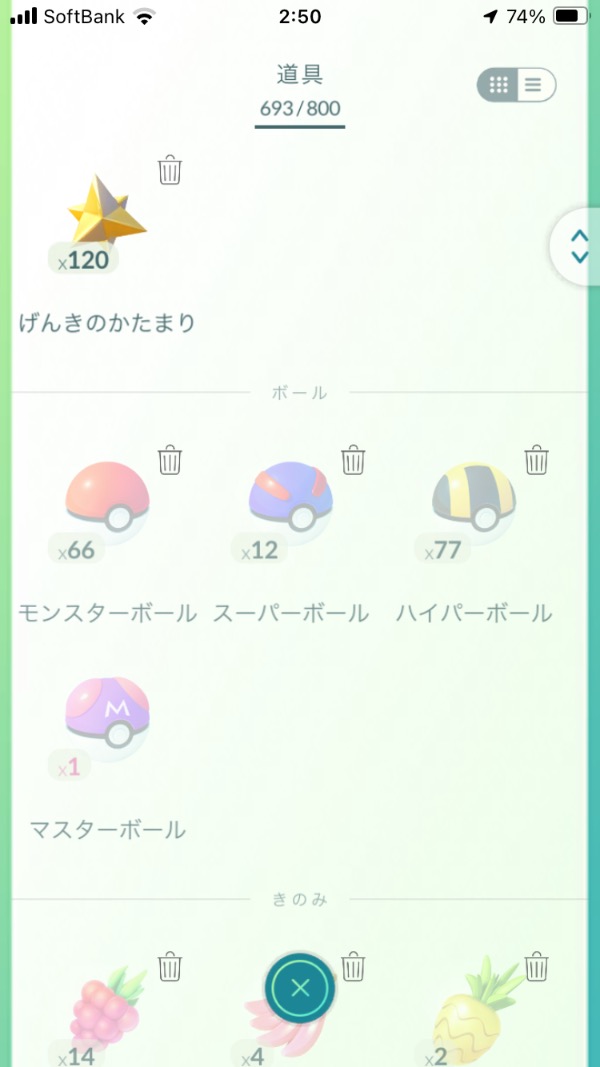Select the モンスターボール item

pyautogui.click(x=107, y=505)
